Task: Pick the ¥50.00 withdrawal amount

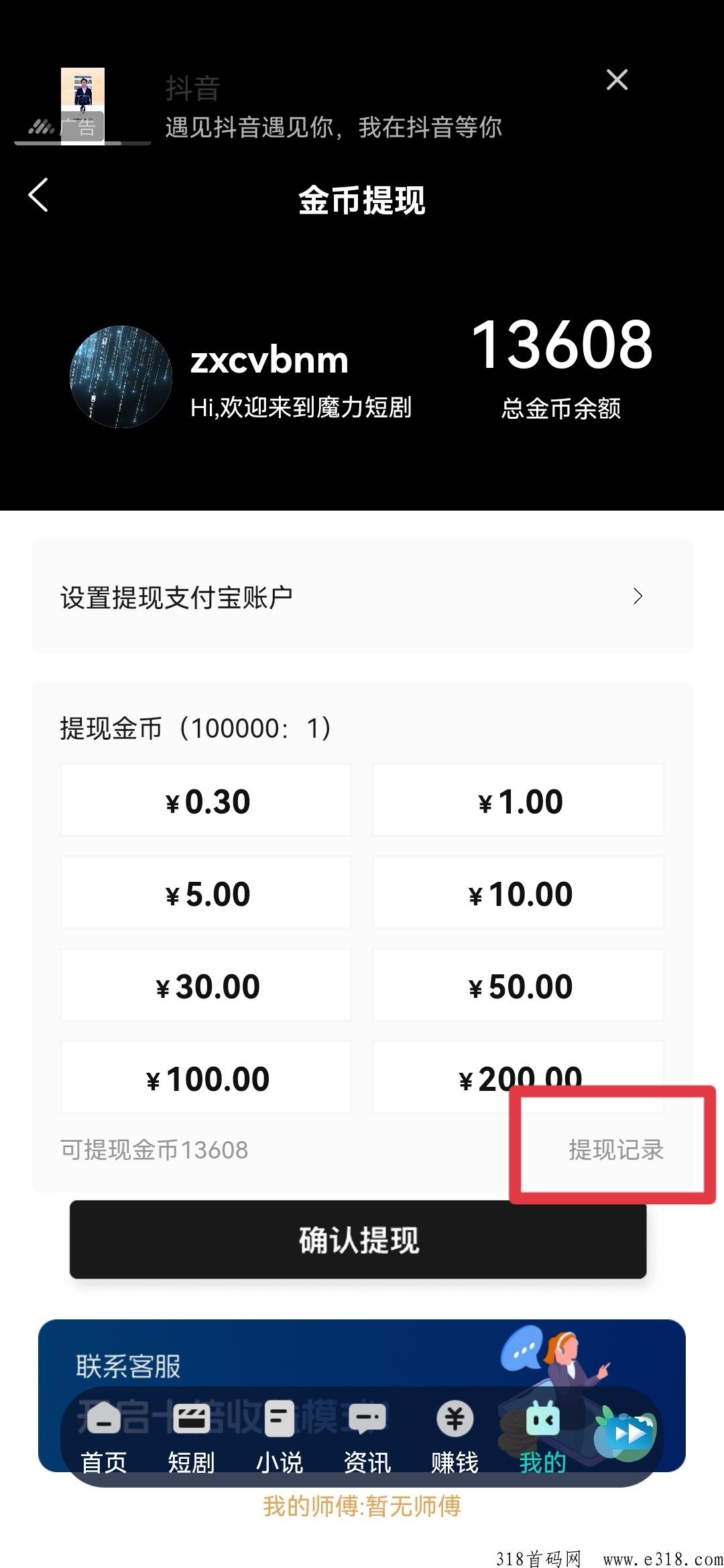Action: (x=518, y=985)
